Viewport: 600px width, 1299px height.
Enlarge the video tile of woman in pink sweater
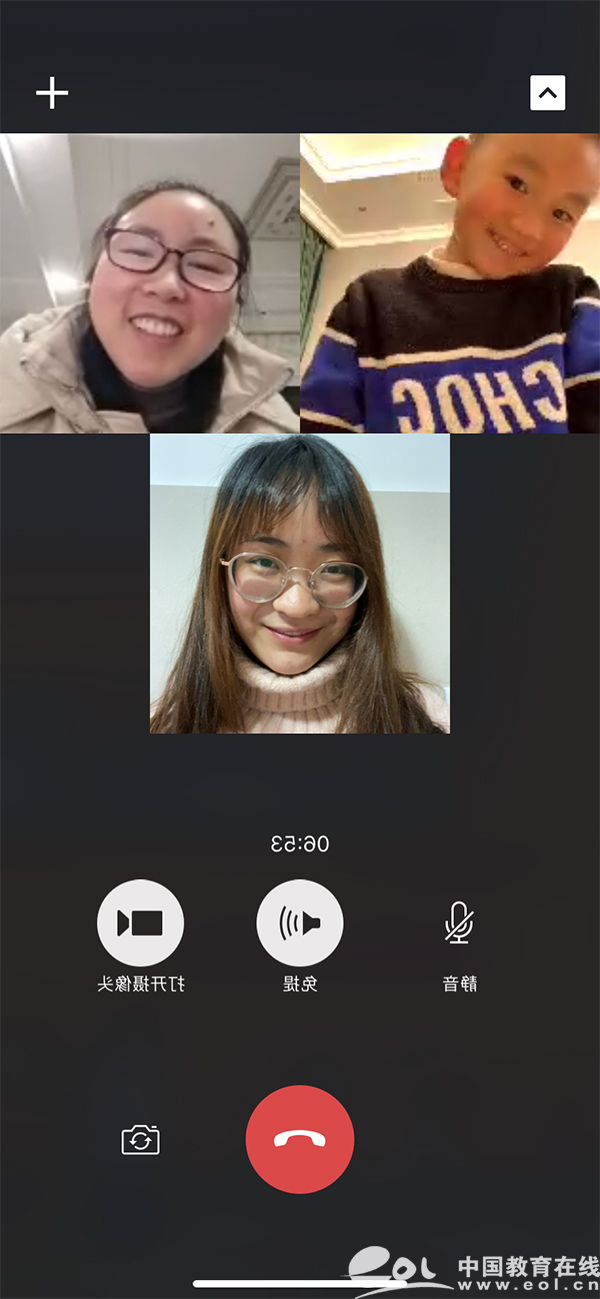300,583
